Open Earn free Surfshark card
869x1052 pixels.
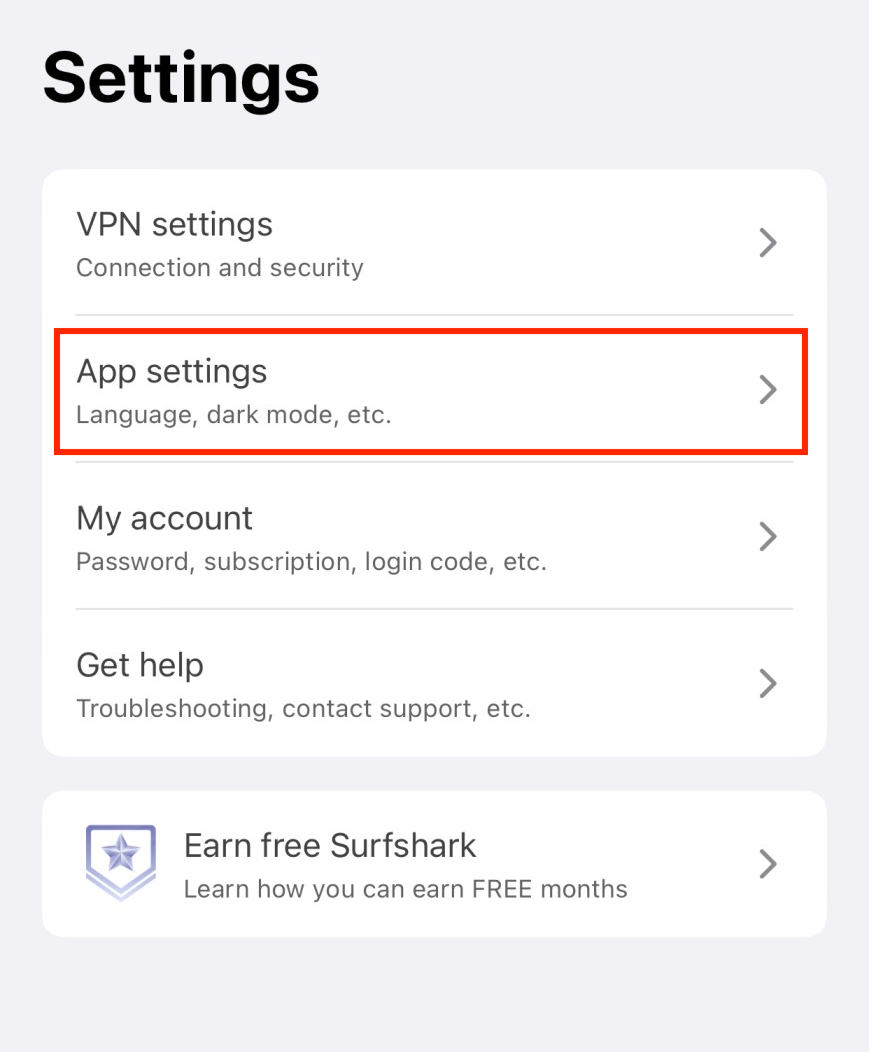[x=433, y=864]
